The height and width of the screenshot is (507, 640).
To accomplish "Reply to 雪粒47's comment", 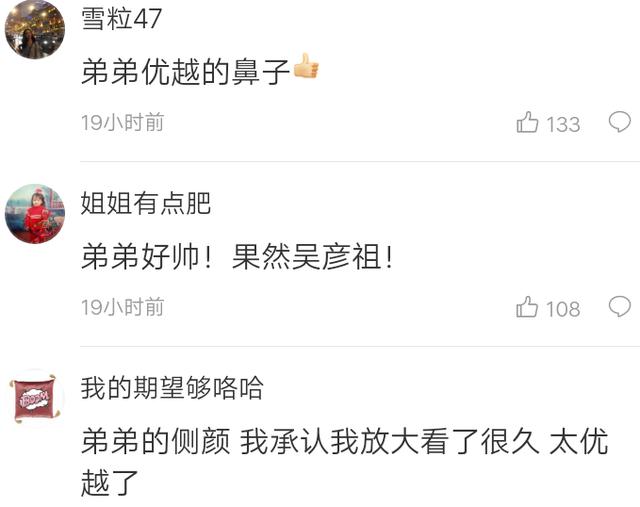I will [x=622, y=122].
